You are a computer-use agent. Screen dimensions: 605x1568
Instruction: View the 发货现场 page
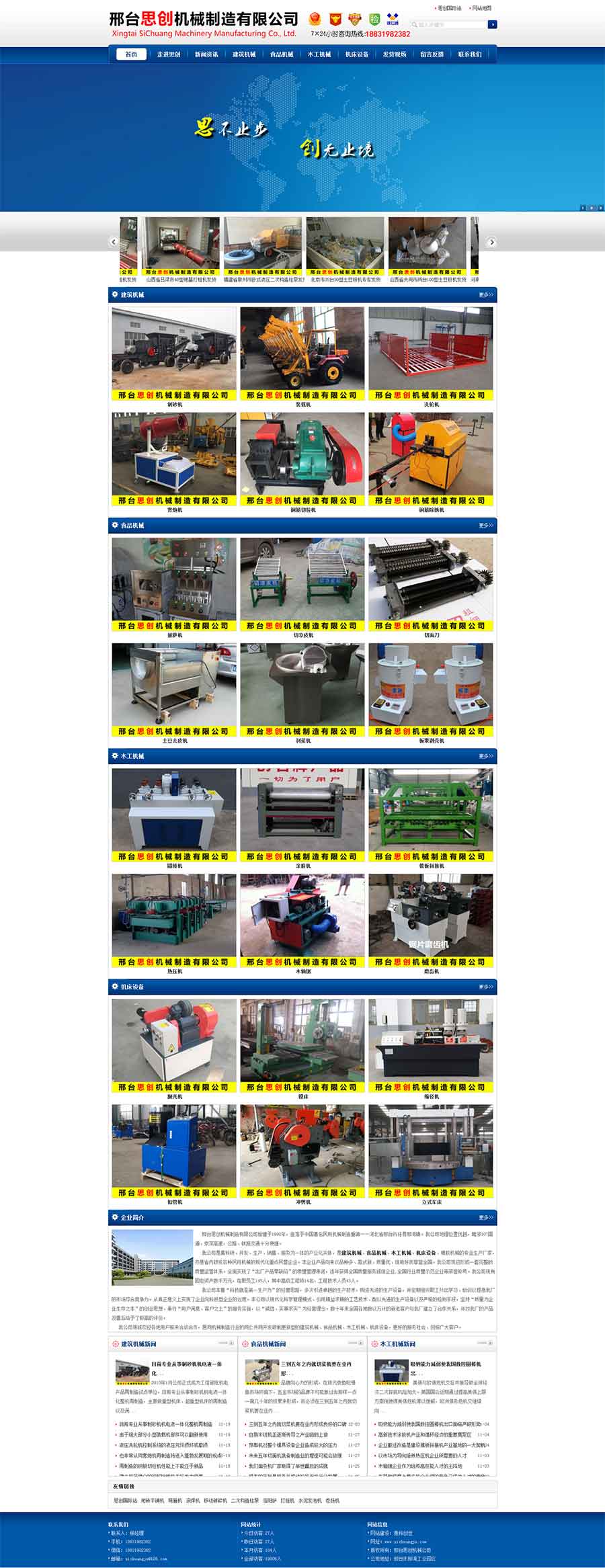pos(395,54)
